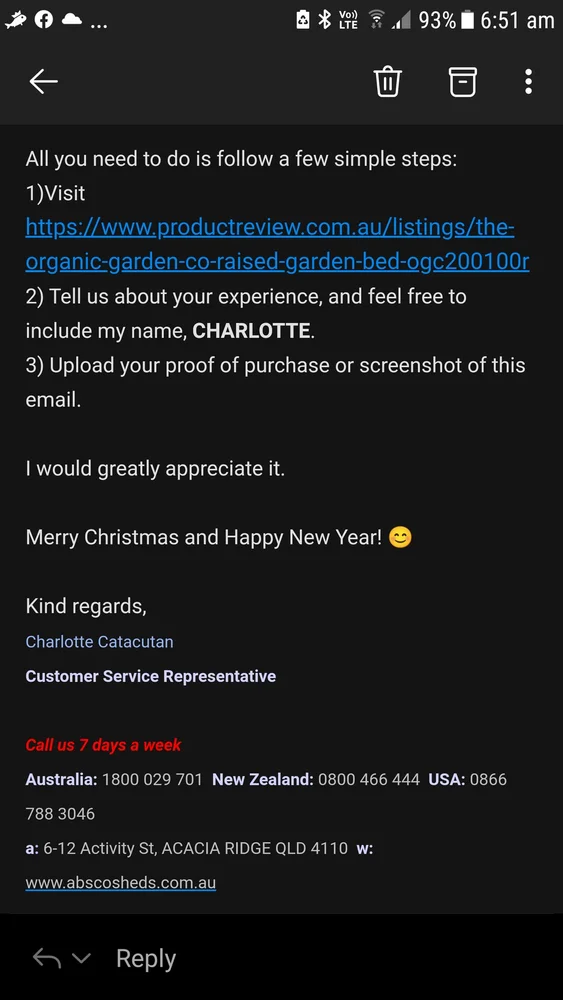Open the www.abscosheds.com.au link

(x=121, y=883)
